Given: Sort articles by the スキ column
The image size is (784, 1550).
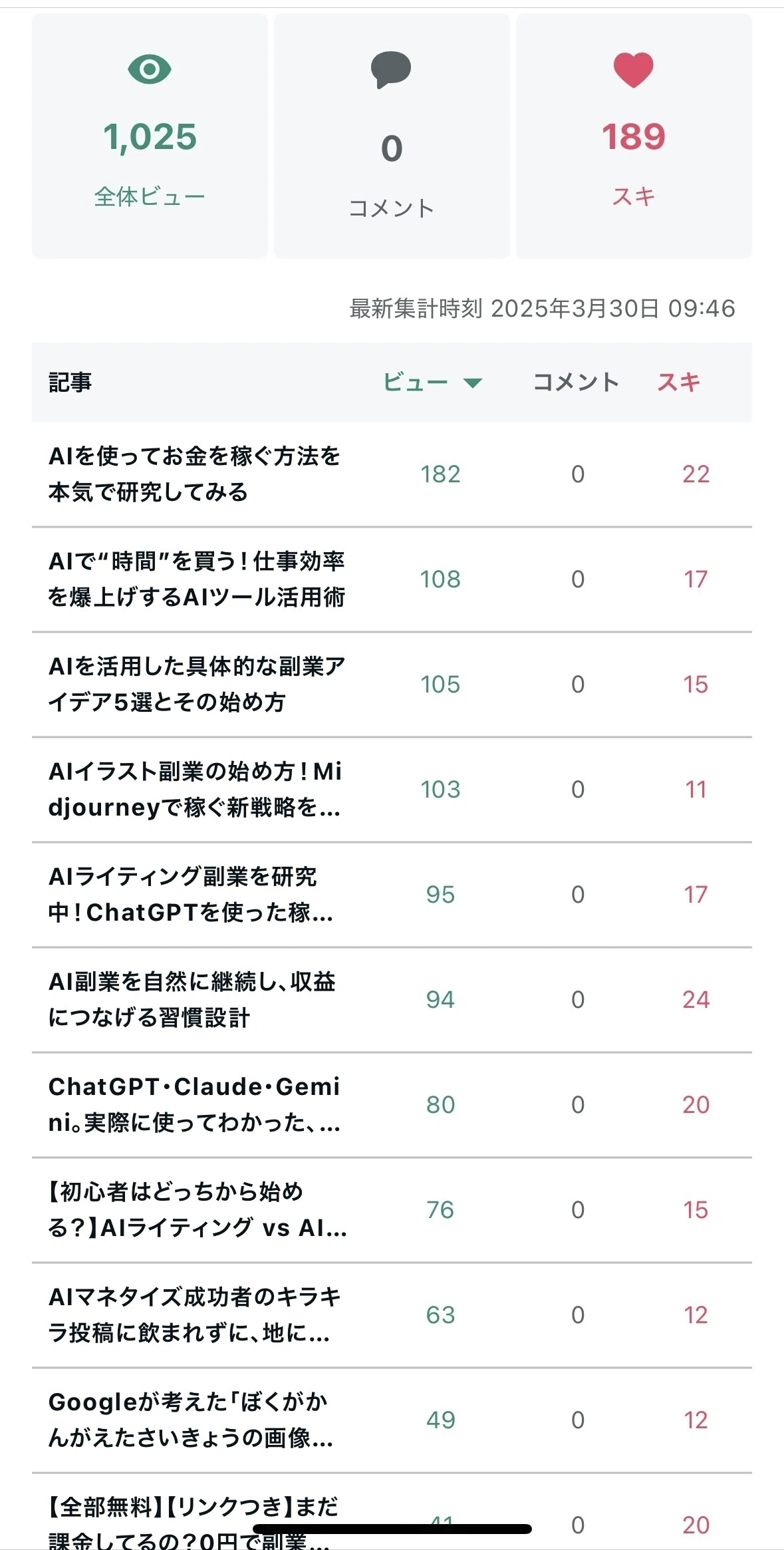Looking at the screenshot, I should (x=678, y=383).
